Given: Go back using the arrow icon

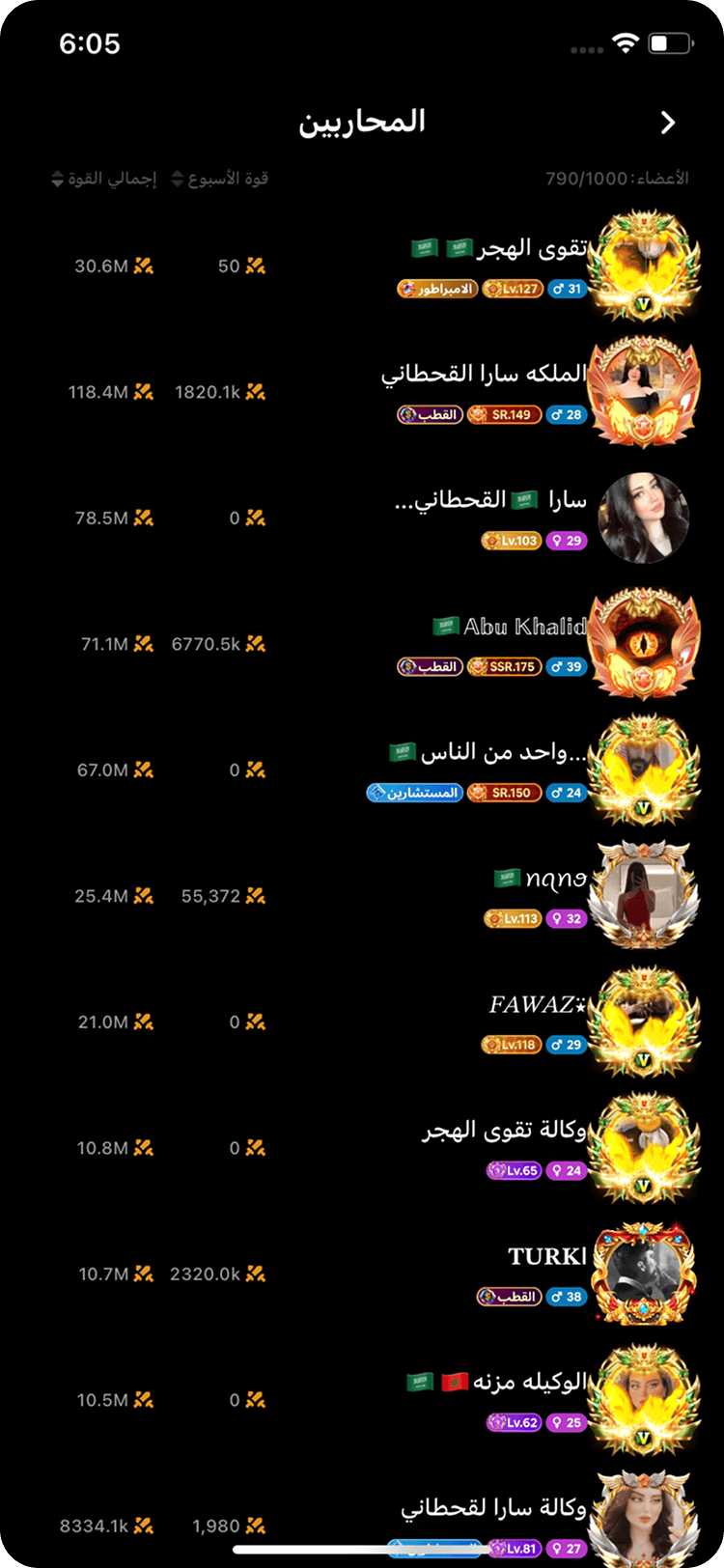Looking at the screenshot, I should [x=667, y=123].
